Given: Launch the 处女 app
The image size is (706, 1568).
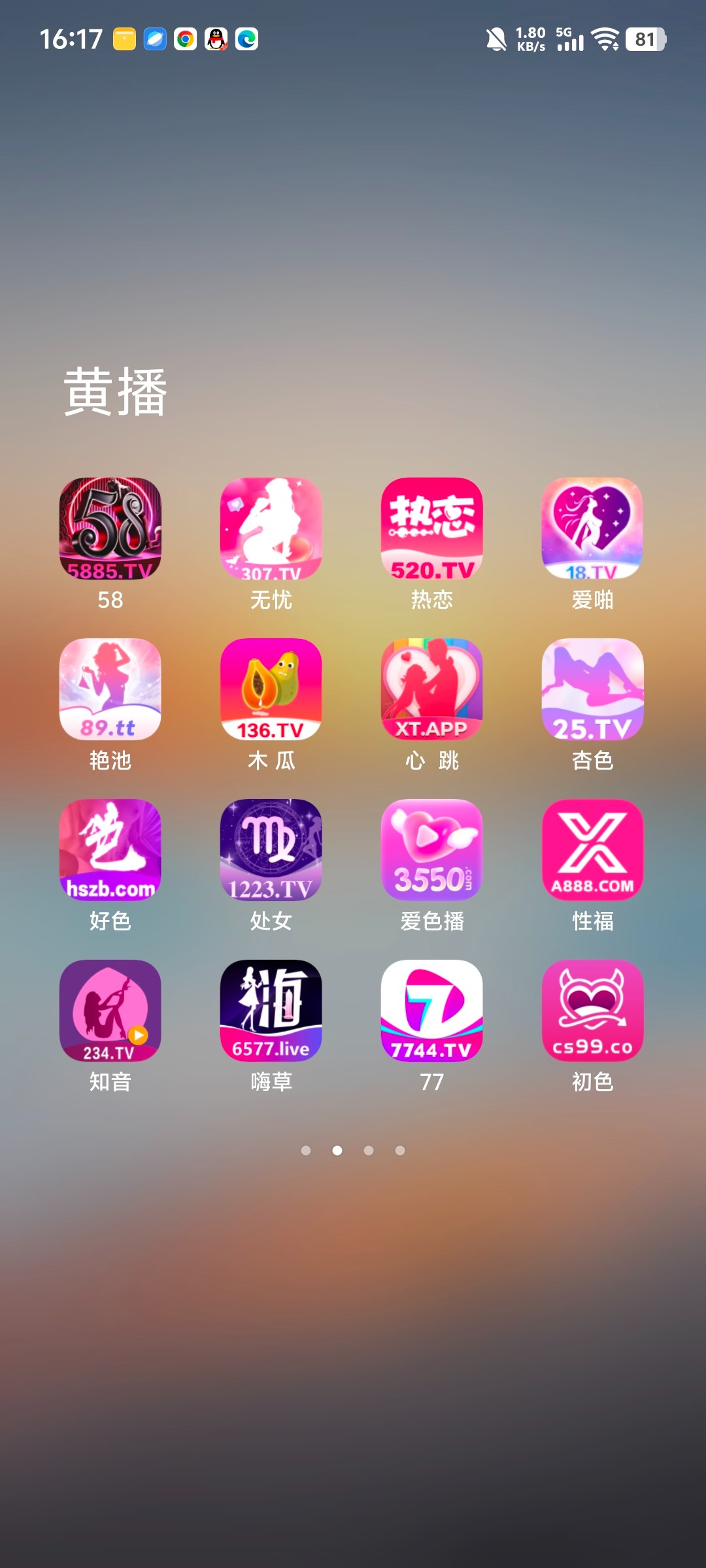Looking at the screenshot, I should pyautogui.click(x=271, y=849).
